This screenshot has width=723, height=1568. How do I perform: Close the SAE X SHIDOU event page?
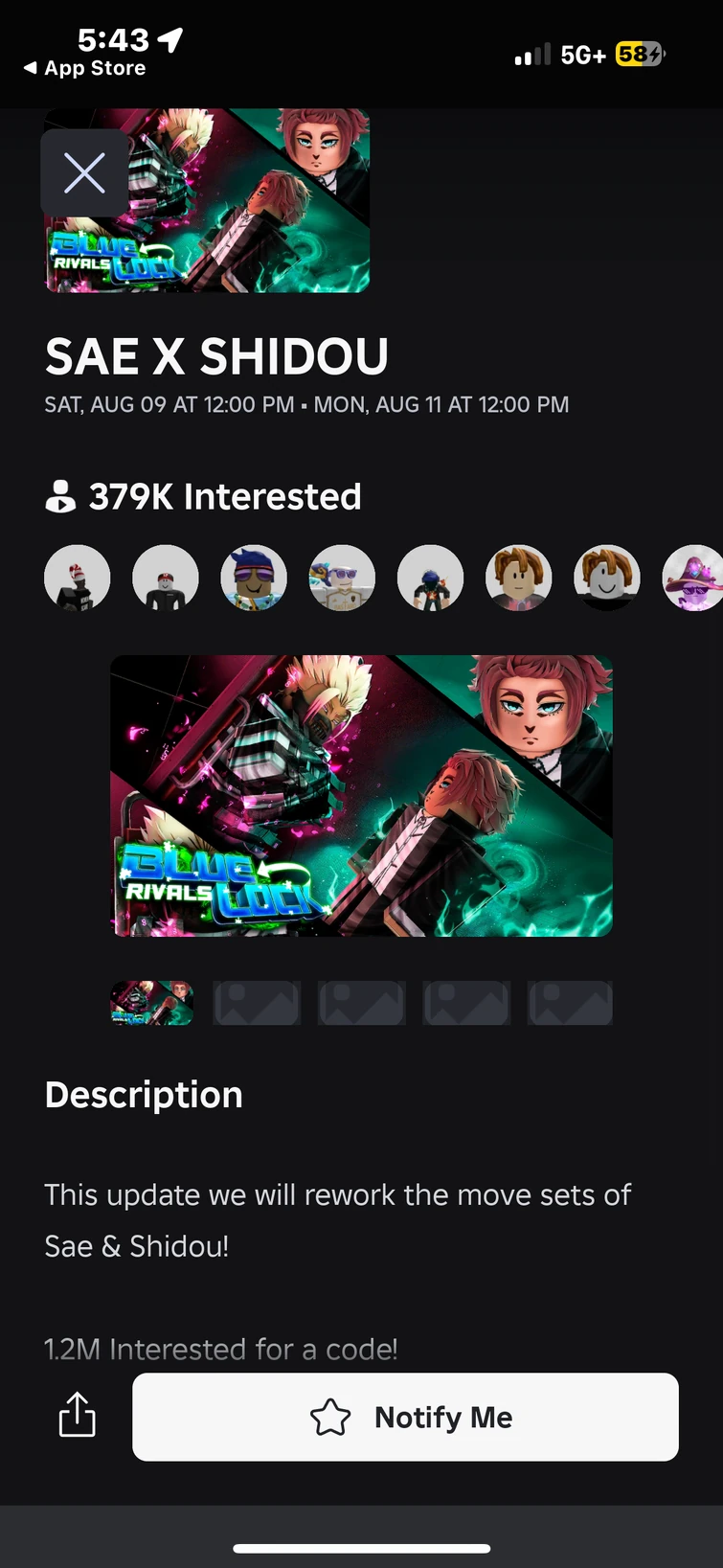click(84, 173)
